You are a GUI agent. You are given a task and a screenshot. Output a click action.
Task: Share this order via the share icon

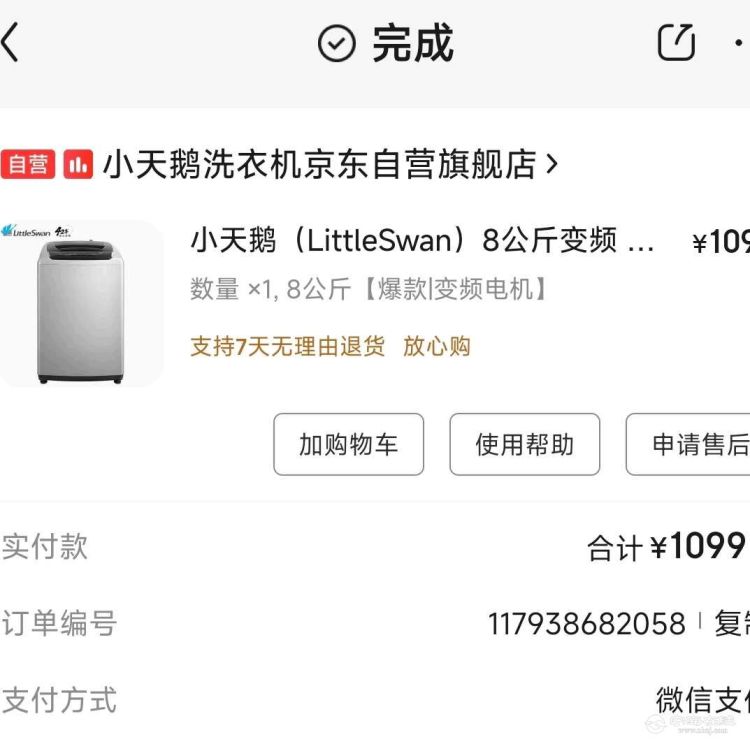[x=676, y=43]
